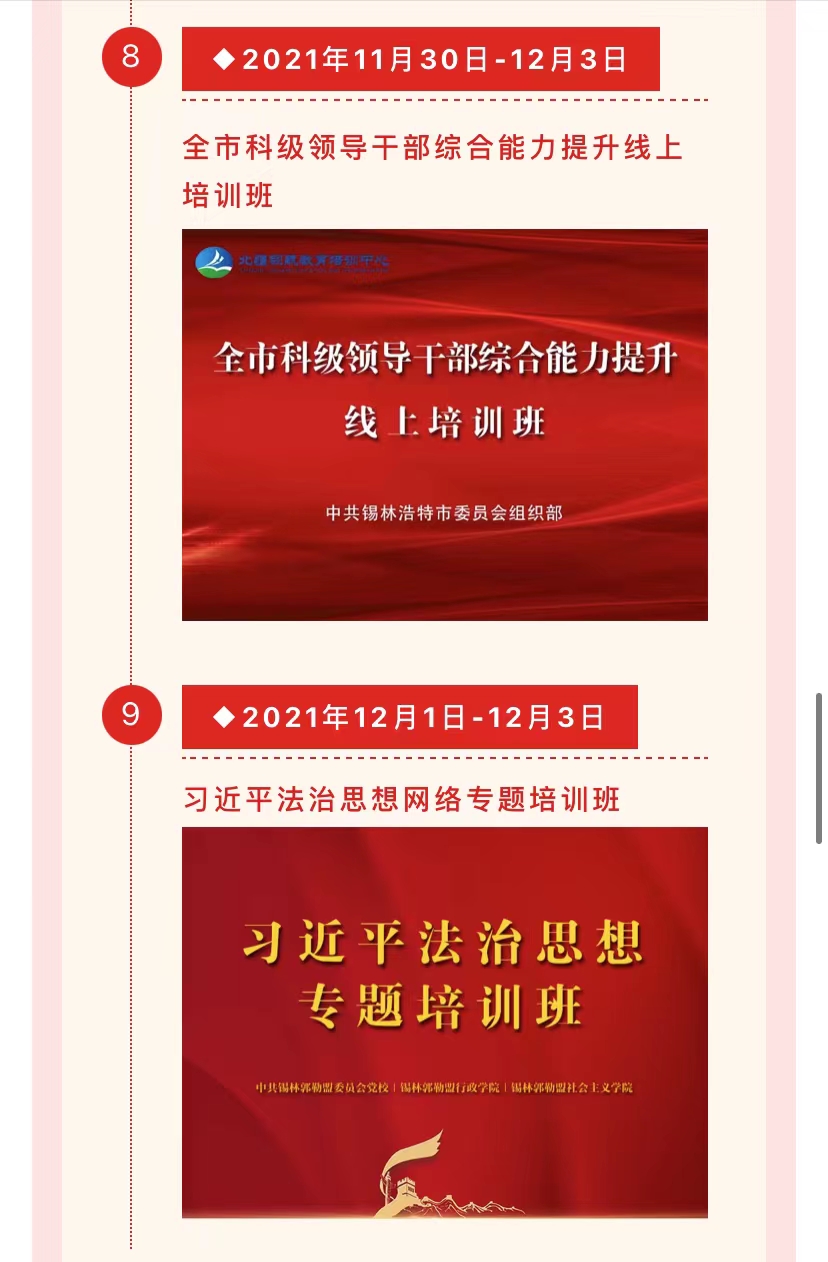Open the 习近平法治思想专题培训班 image
This screenshot has height=1262, width=828.
pyautogui.click(x=444, y=1022)
